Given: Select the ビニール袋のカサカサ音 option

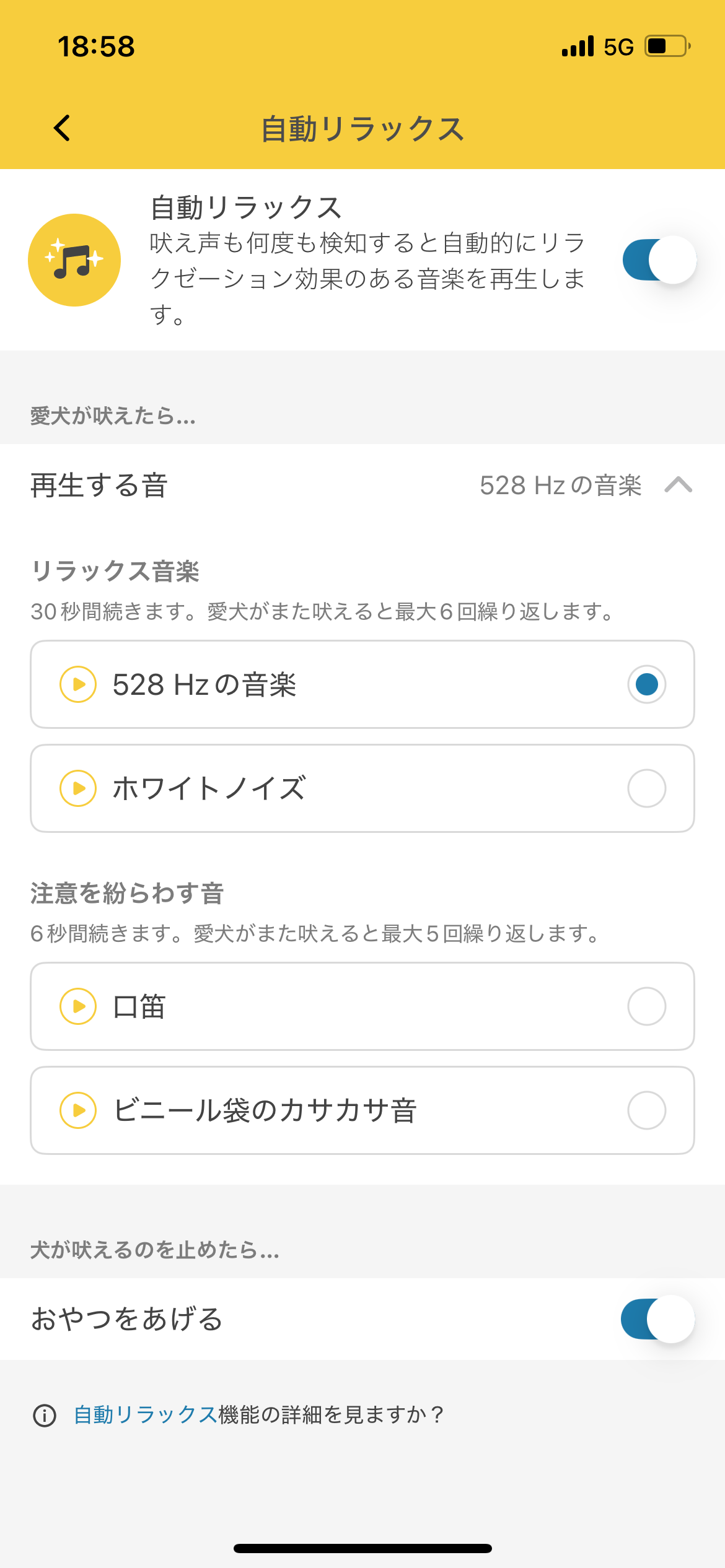Looking at the screenshot, I should tap(646, 1110).
